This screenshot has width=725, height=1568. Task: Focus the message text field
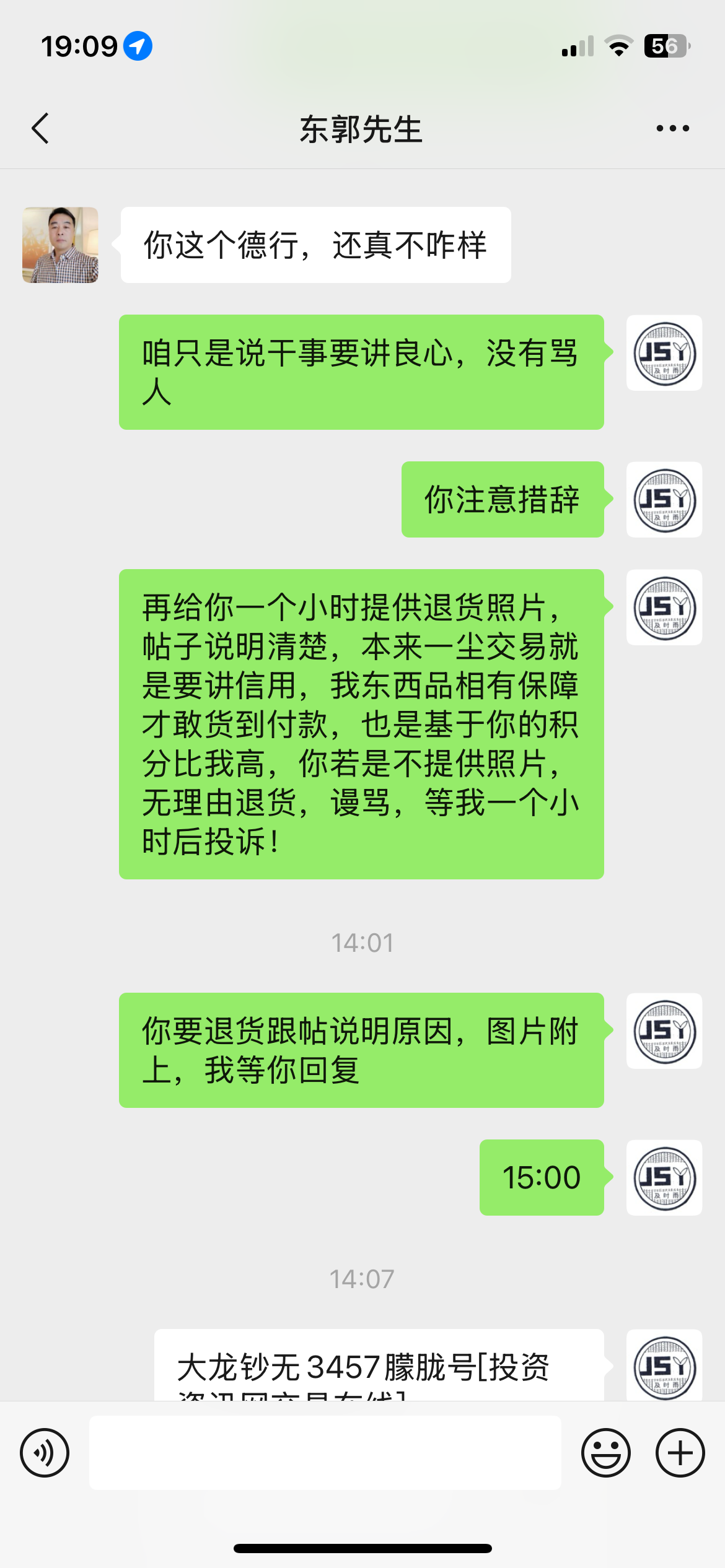(x=325, y=1452)
